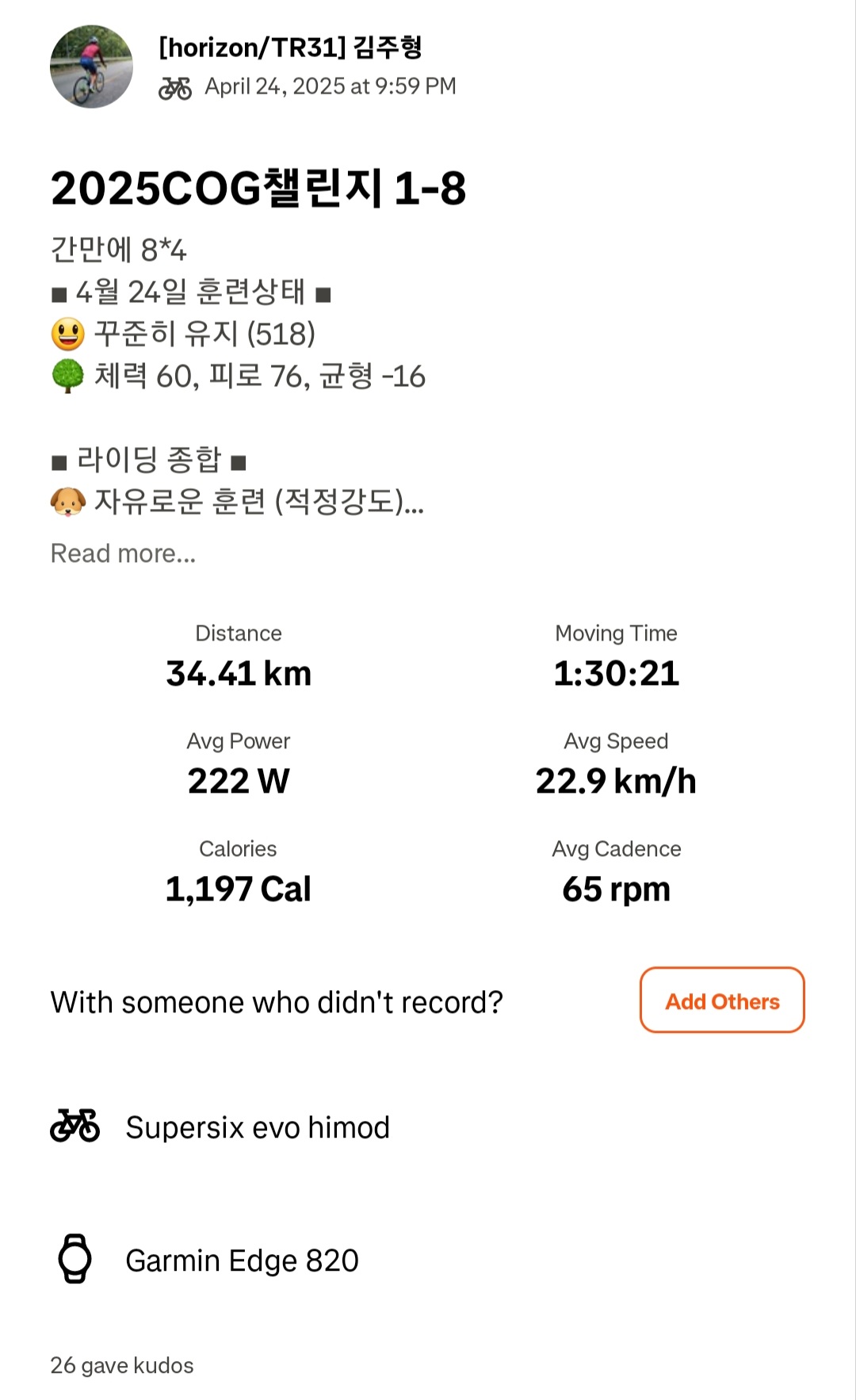Open athlete name 김주형's profile
The width and height of the screenshot is (856, 1400).
[290, 48]
